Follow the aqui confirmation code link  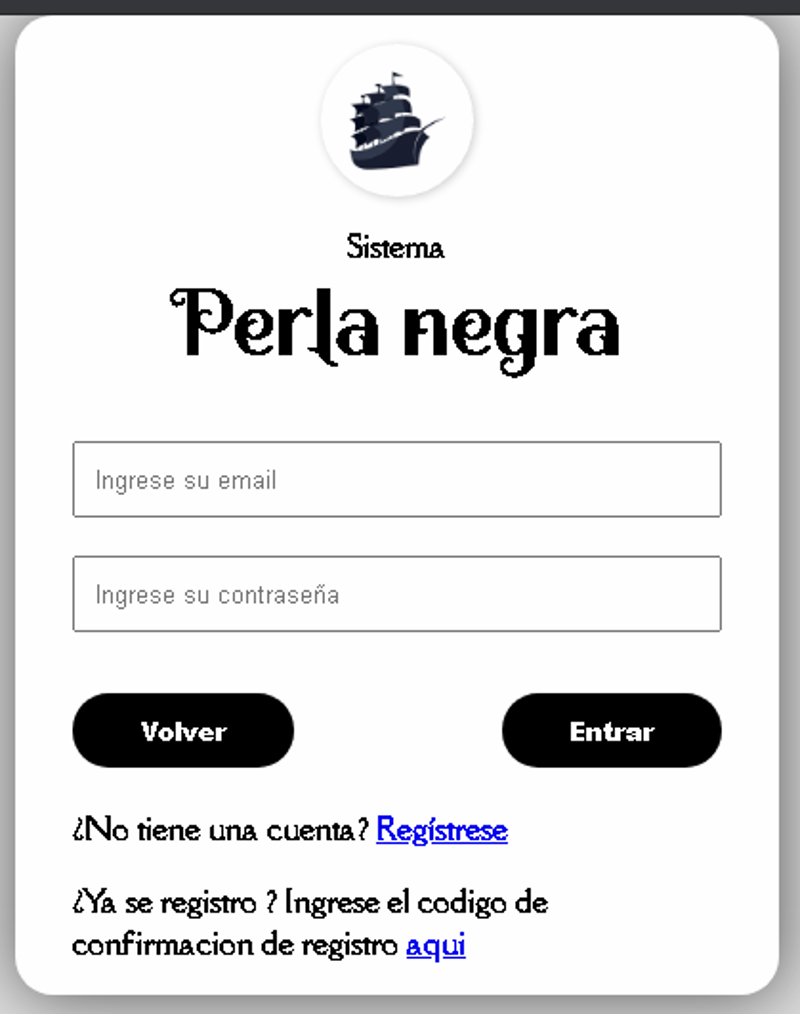[x=435, y=945]
